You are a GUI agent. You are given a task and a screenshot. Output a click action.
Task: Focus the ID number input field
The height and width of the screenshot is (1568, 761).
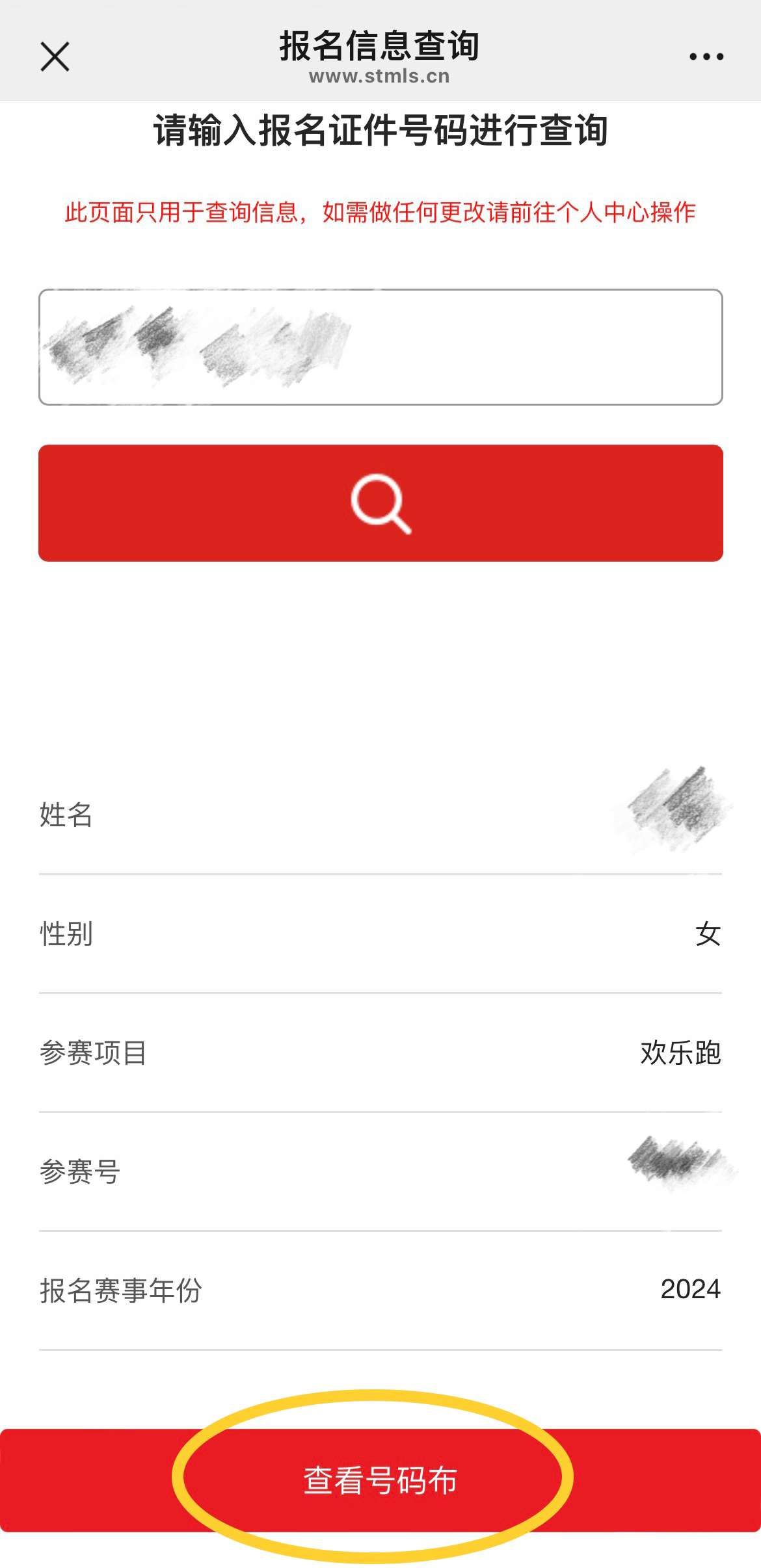(380, 347)
